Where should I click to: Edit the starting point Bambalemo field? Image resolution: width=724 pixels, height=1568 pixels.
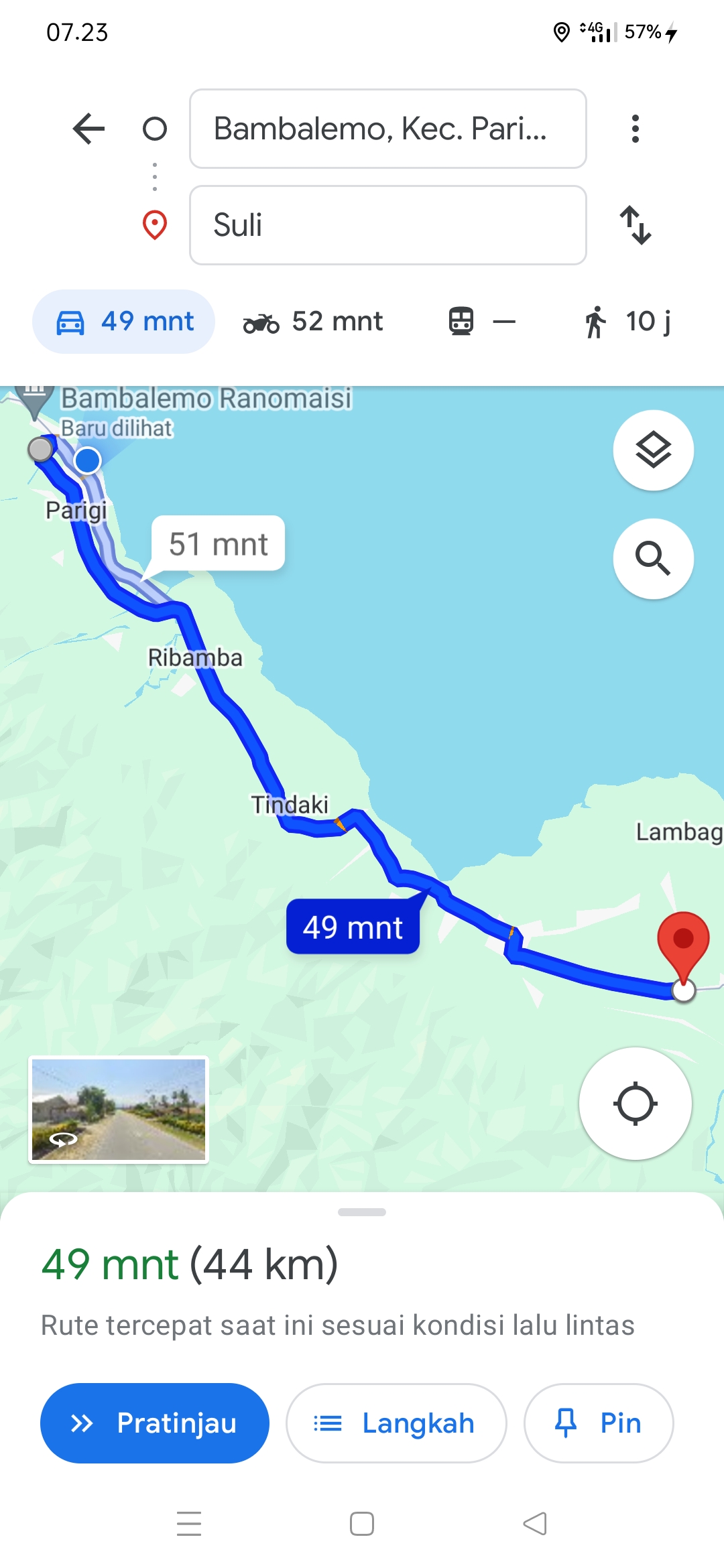388,129
